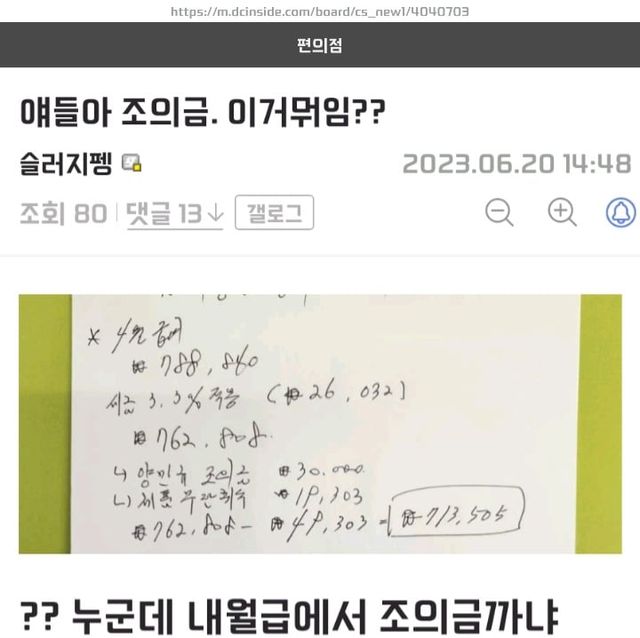
Task: Open the 갤로그 button
Action: tap(274, 213)
